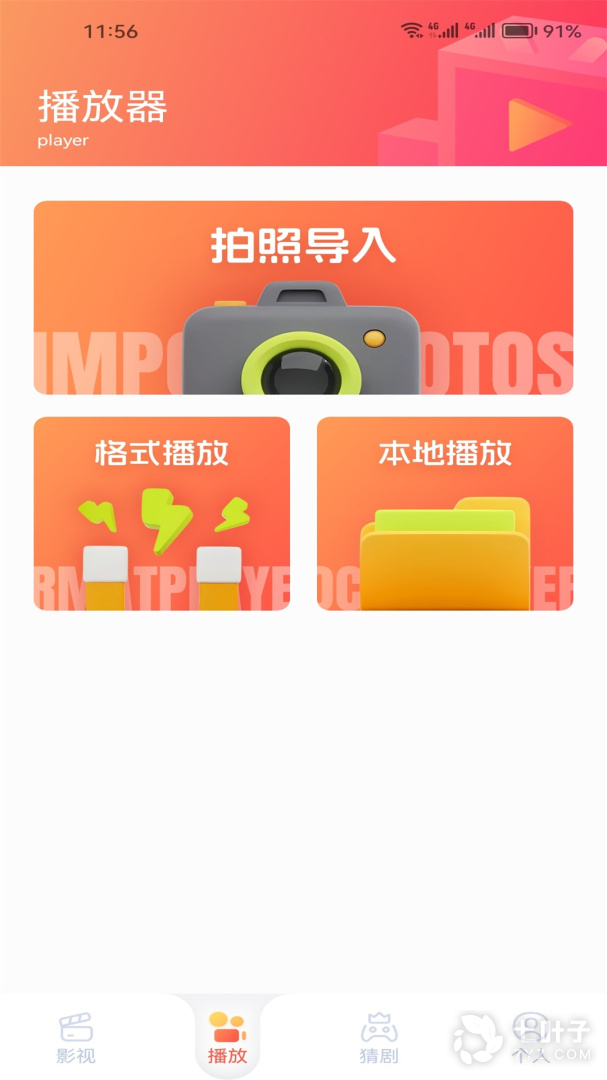Go to the 猜剧 tab
The image size is (607, 1080).
click(x=379, y=1038)
